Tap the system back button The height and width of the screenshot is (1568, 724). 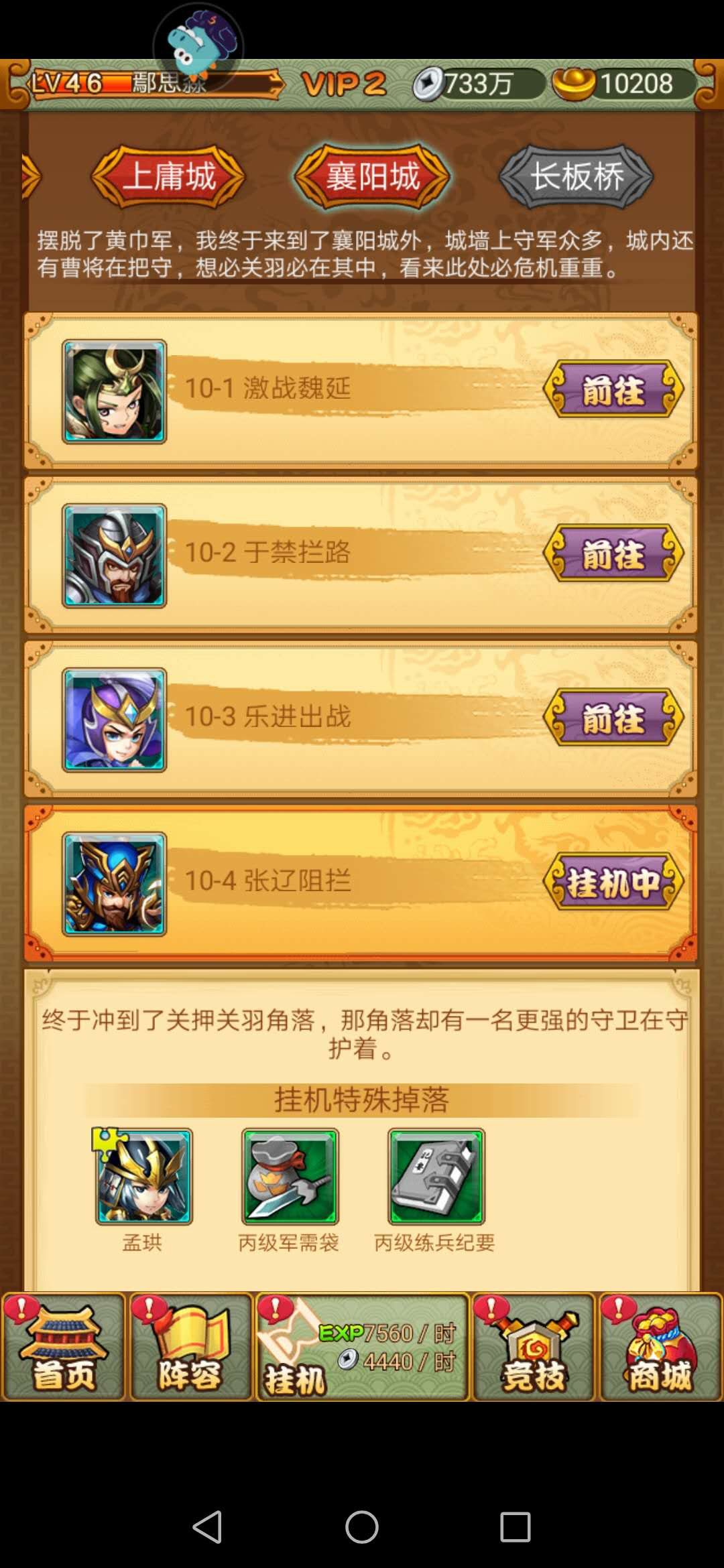pyautogui.click(x=207, y=1527)
